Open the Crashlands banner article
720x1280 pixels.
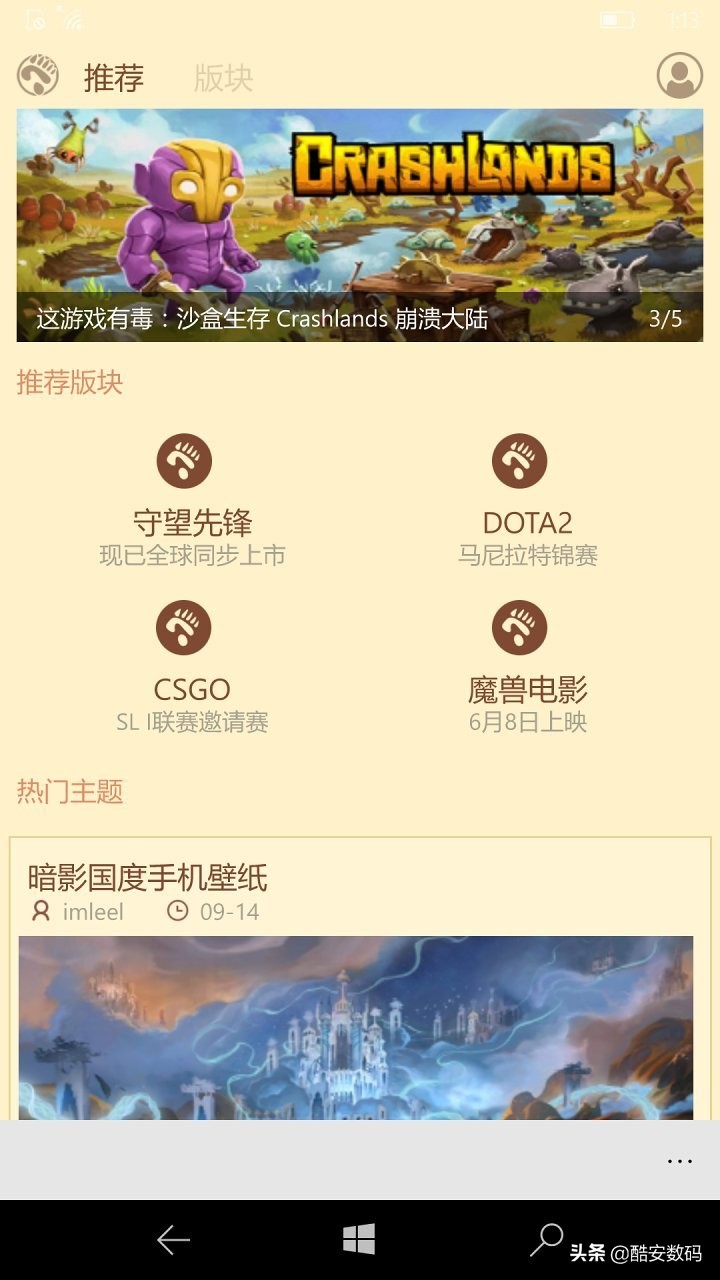point(360,225)
